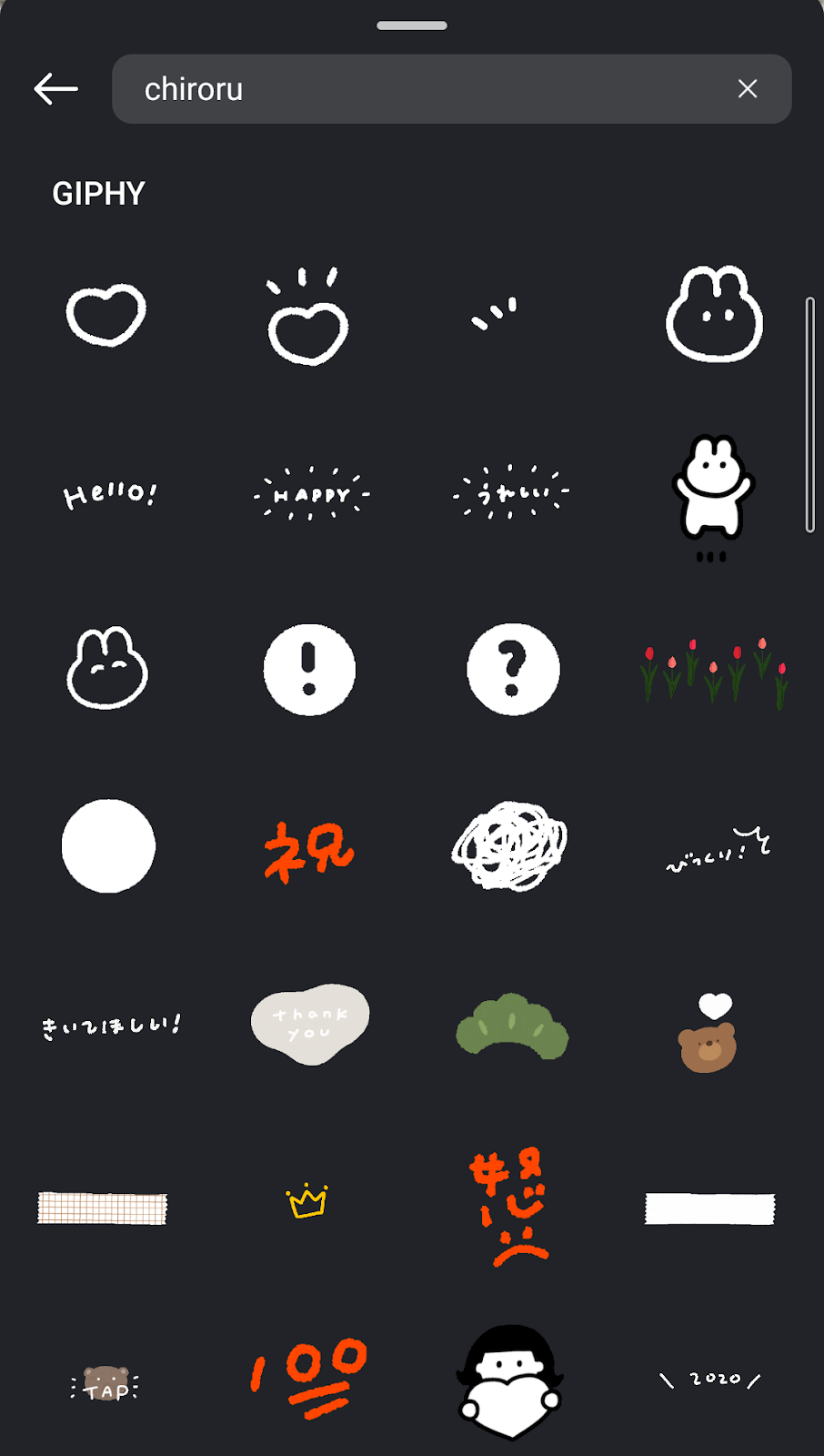This screenshot has height=1456, width=824.
Task: Select the red 100 sticker
Action: [309, 1377]
